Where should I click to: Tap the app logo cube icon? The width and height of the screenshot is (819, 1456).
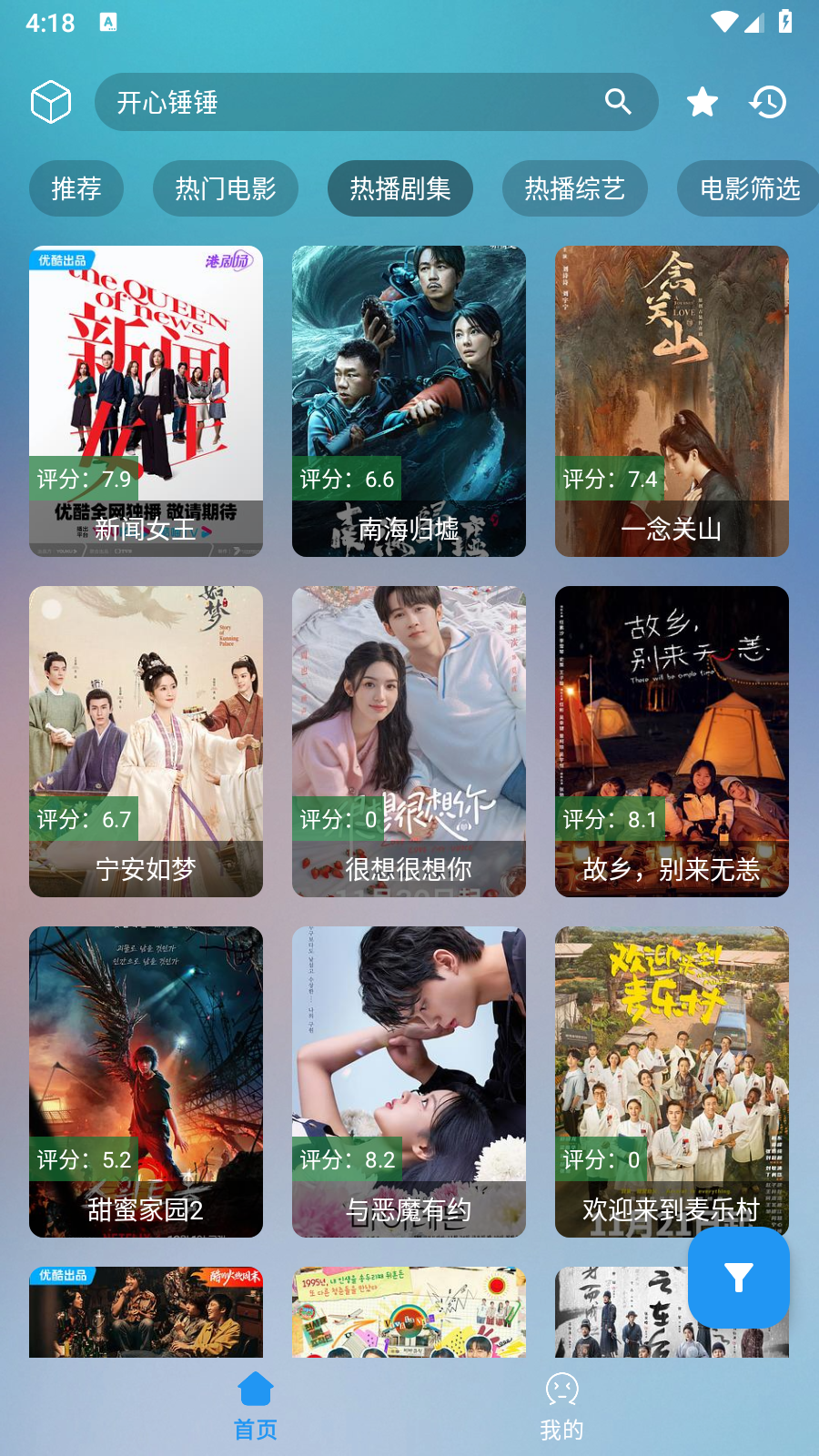click(51, 101)
